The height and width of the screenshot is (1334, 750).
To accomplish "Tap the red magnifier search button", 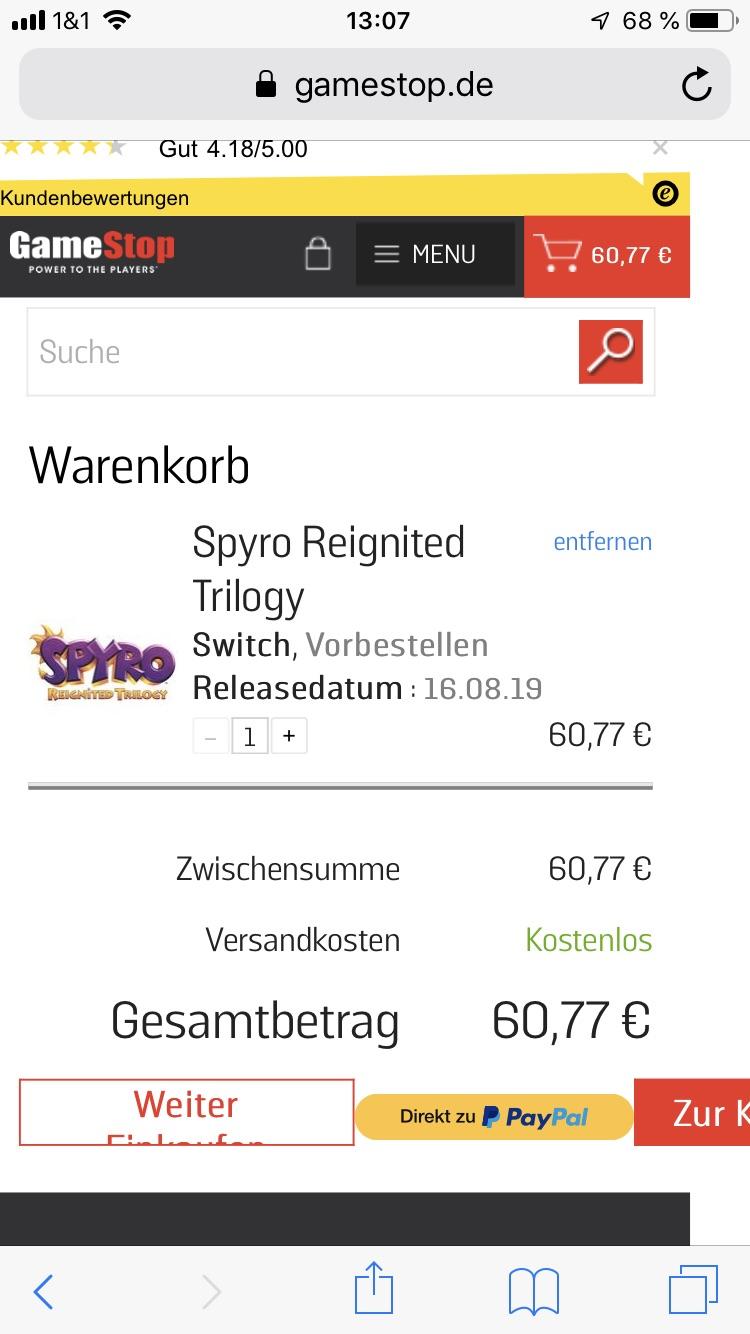I will (x=610, y=352).
